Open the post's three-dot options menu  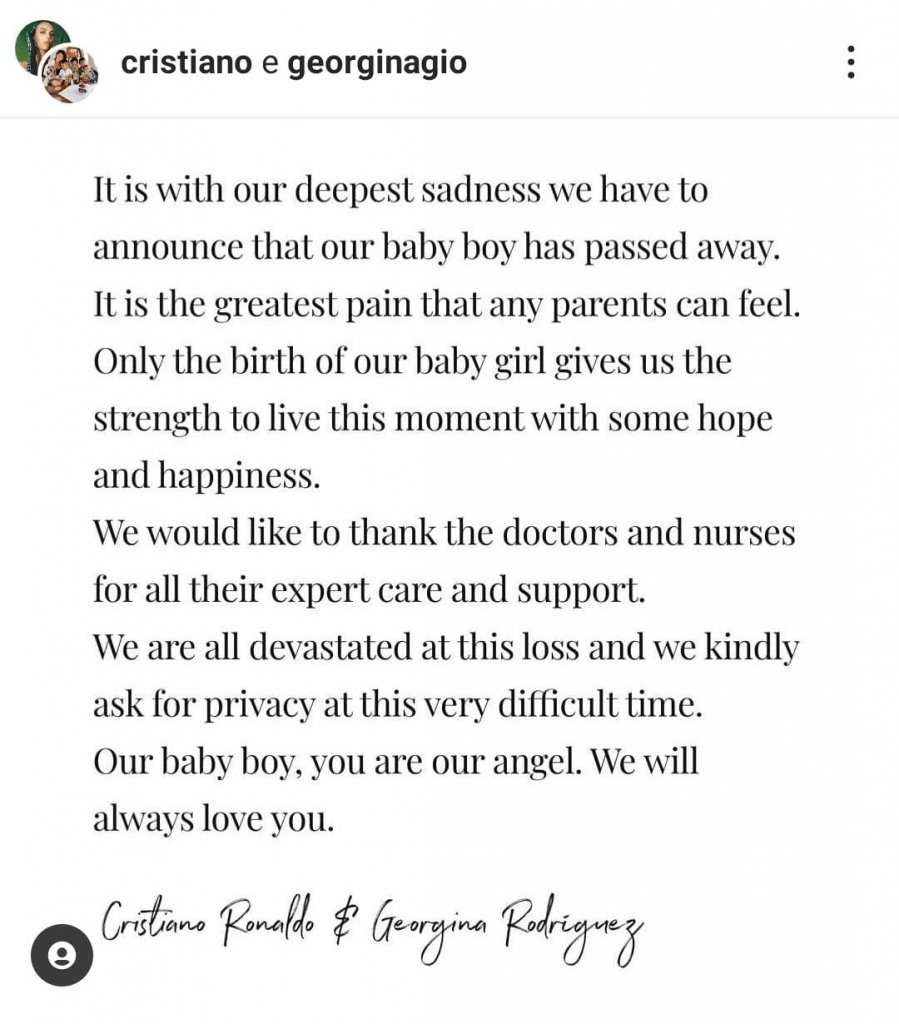[850, 62]
